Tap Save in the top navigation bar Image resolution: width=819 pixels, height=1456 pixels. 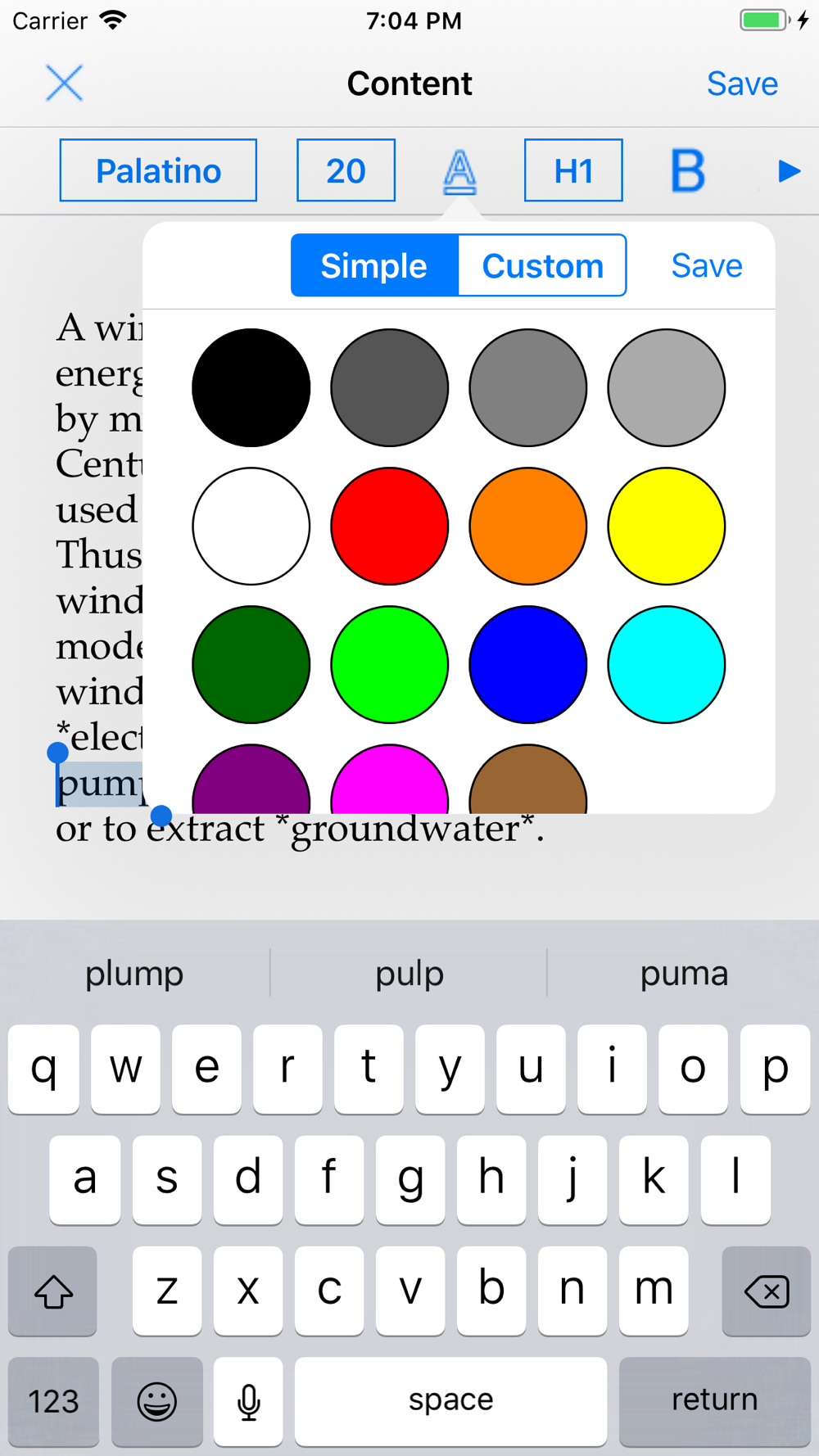click(742, 84)
